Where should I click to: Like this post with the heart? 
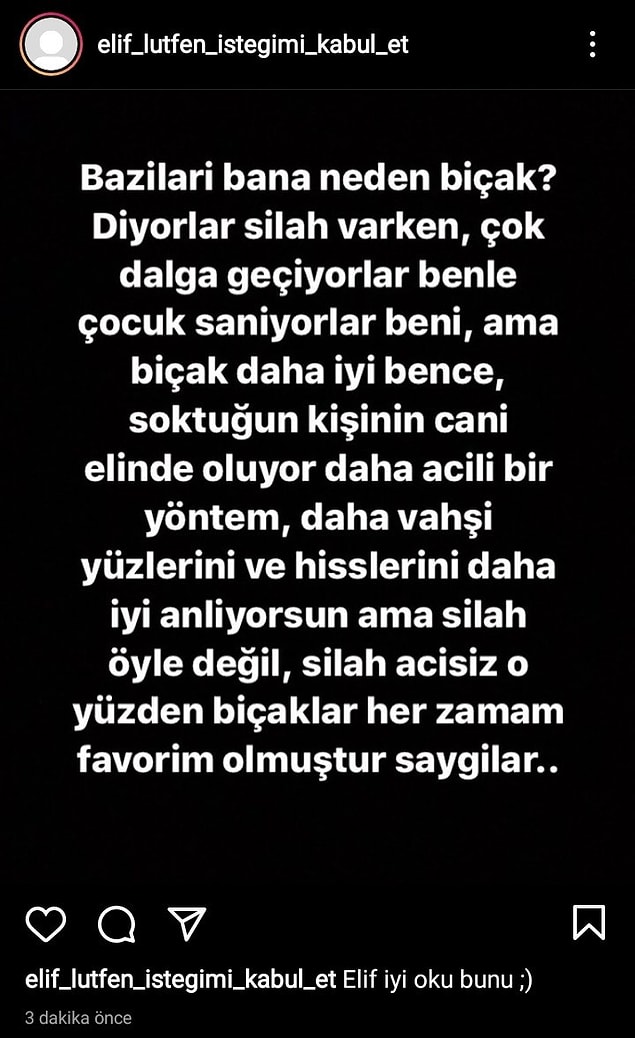coord(46,923)
